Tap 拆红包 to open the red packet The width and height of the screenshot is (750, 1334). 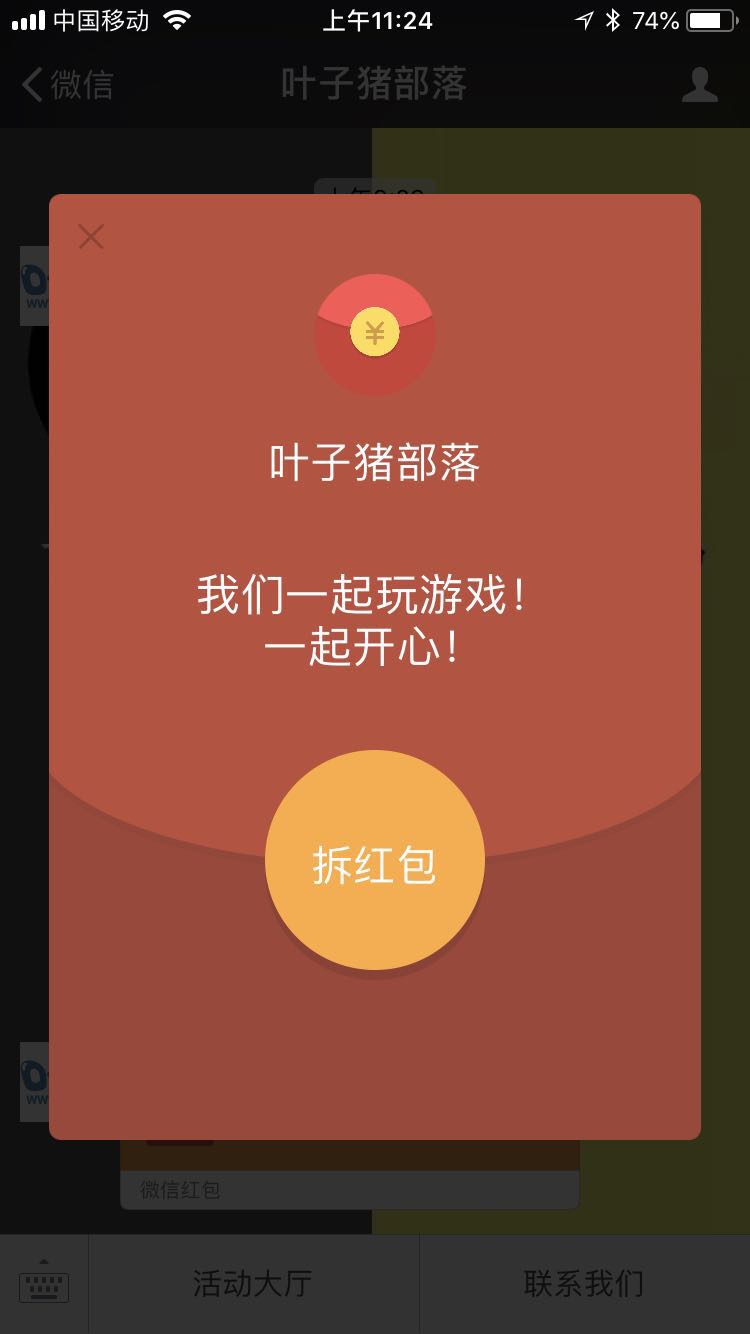click(375, 861)
